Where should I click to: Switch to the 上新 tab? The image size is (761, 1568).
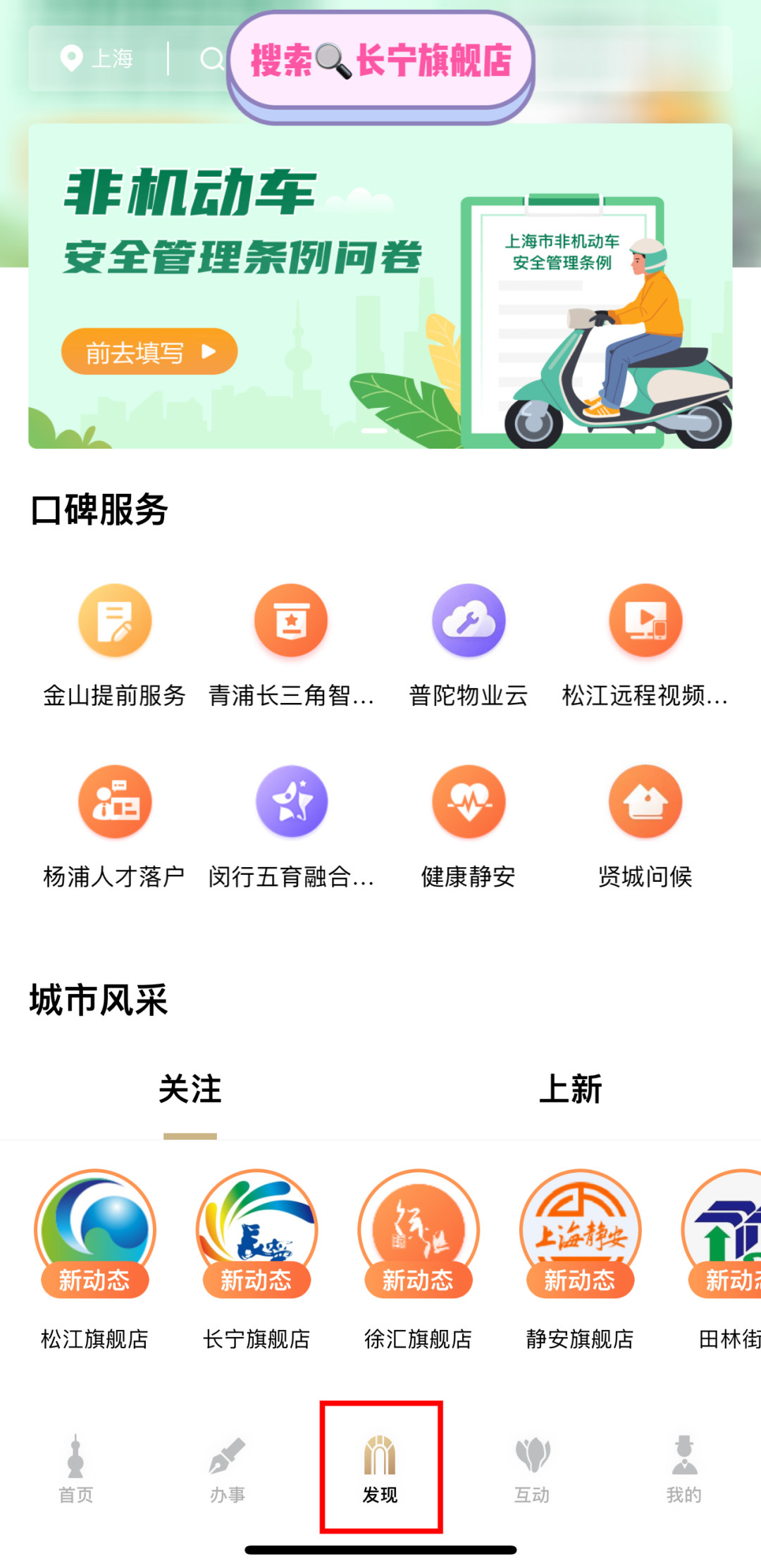click(x=571, y=1090)
